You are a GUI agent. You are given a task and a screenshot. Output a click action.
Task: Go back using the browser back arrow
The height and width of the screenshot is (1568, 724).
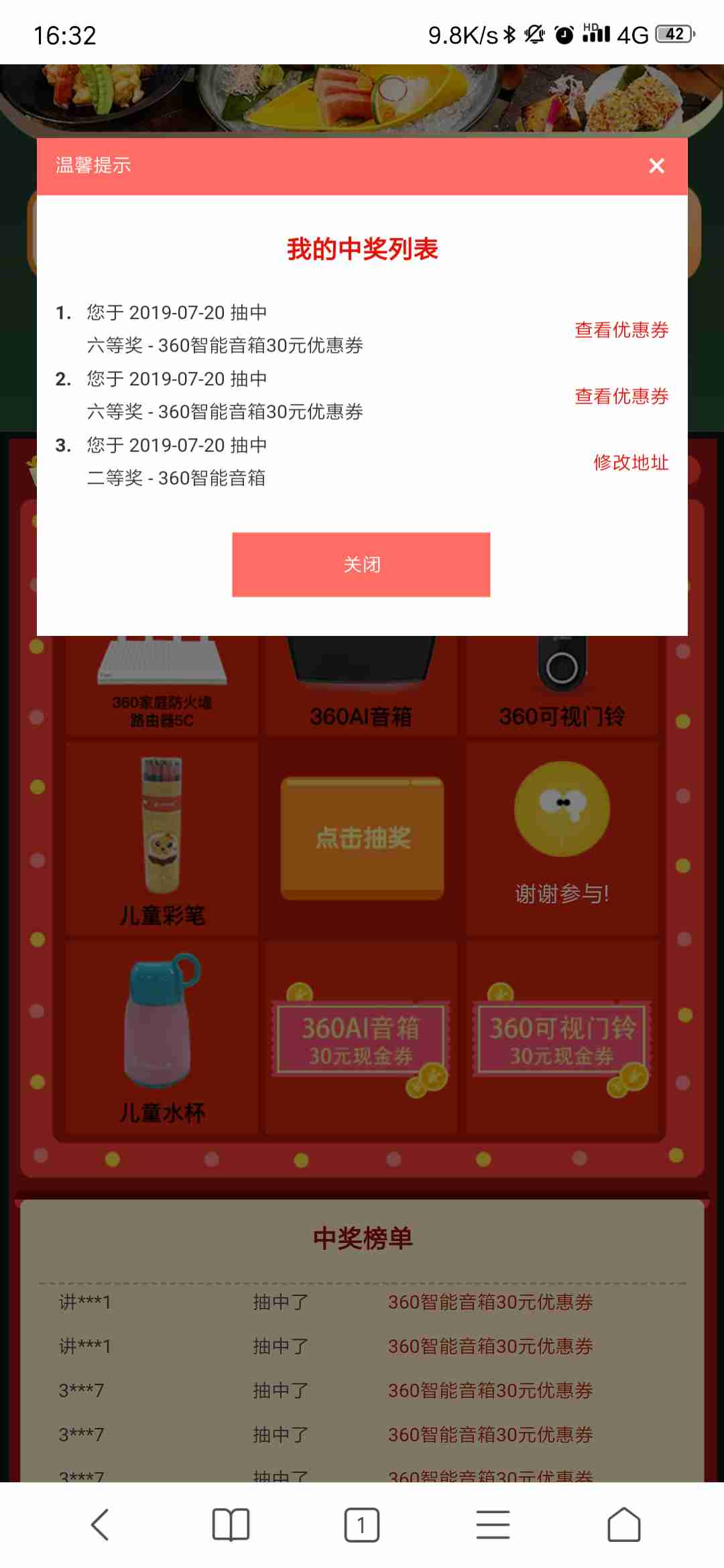tap(100, 1524)
